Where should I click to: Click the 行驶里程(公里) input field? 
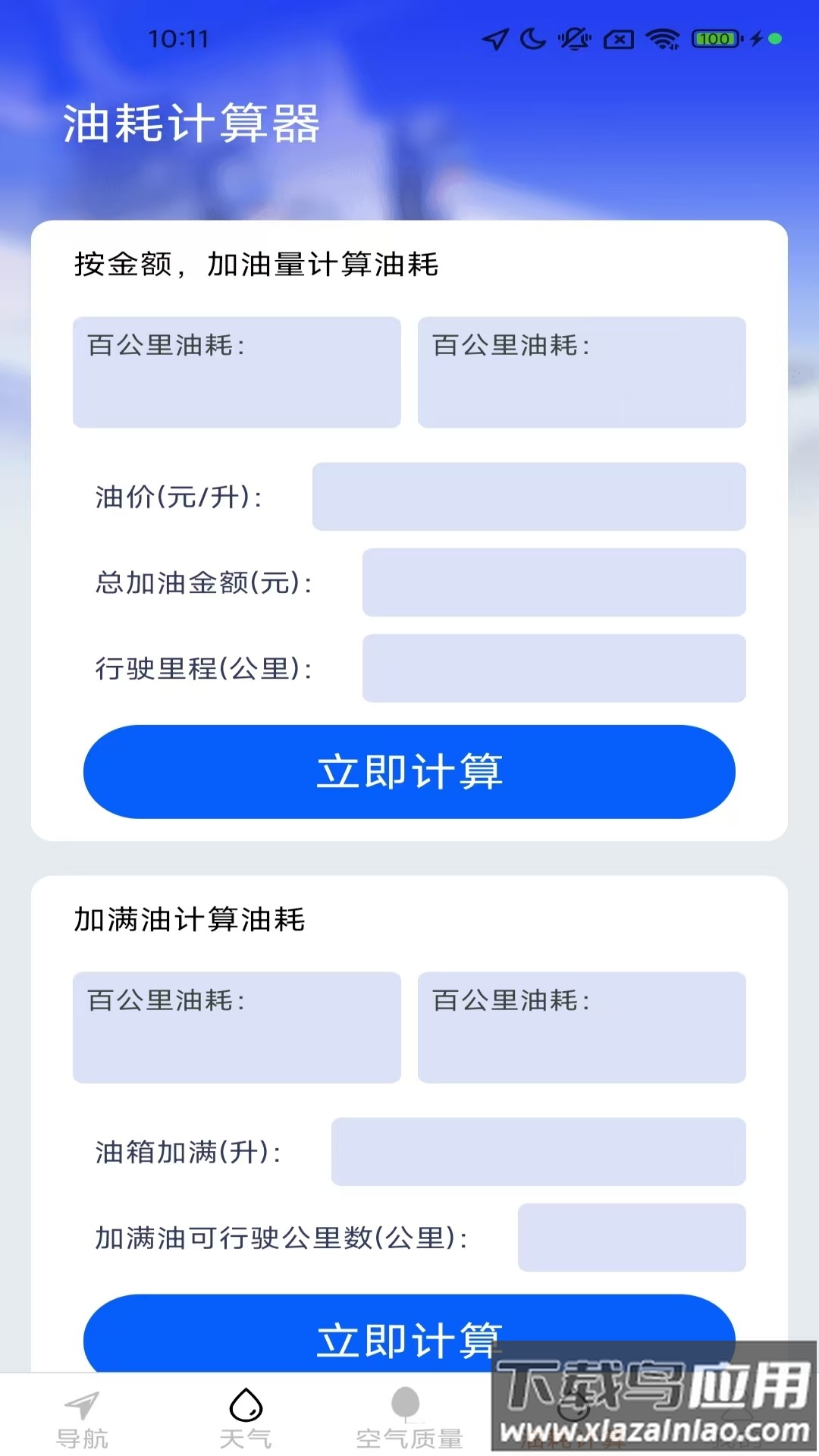pyautogui.click(x=554, y=668)
